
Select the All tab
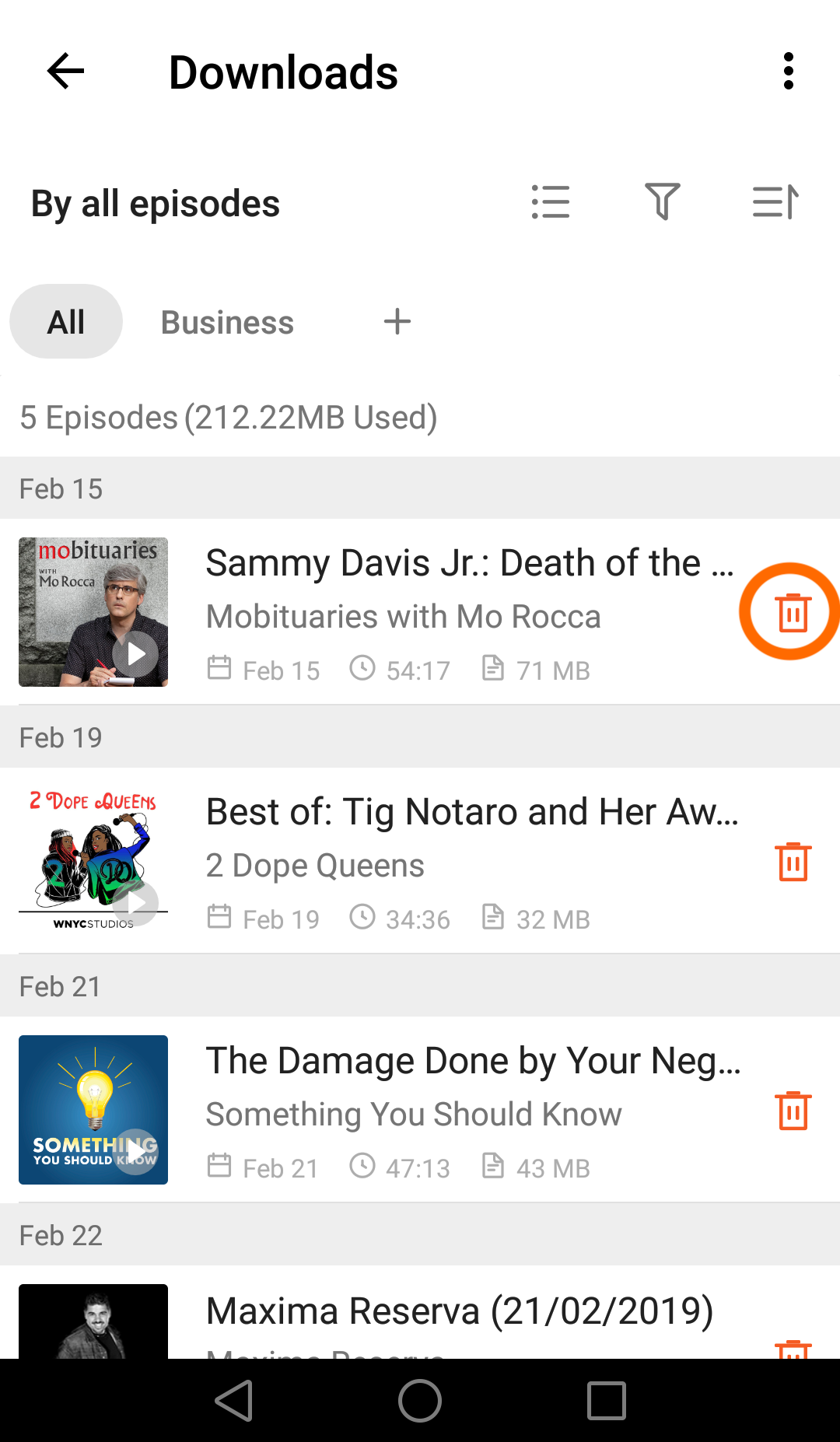[66, 322]
